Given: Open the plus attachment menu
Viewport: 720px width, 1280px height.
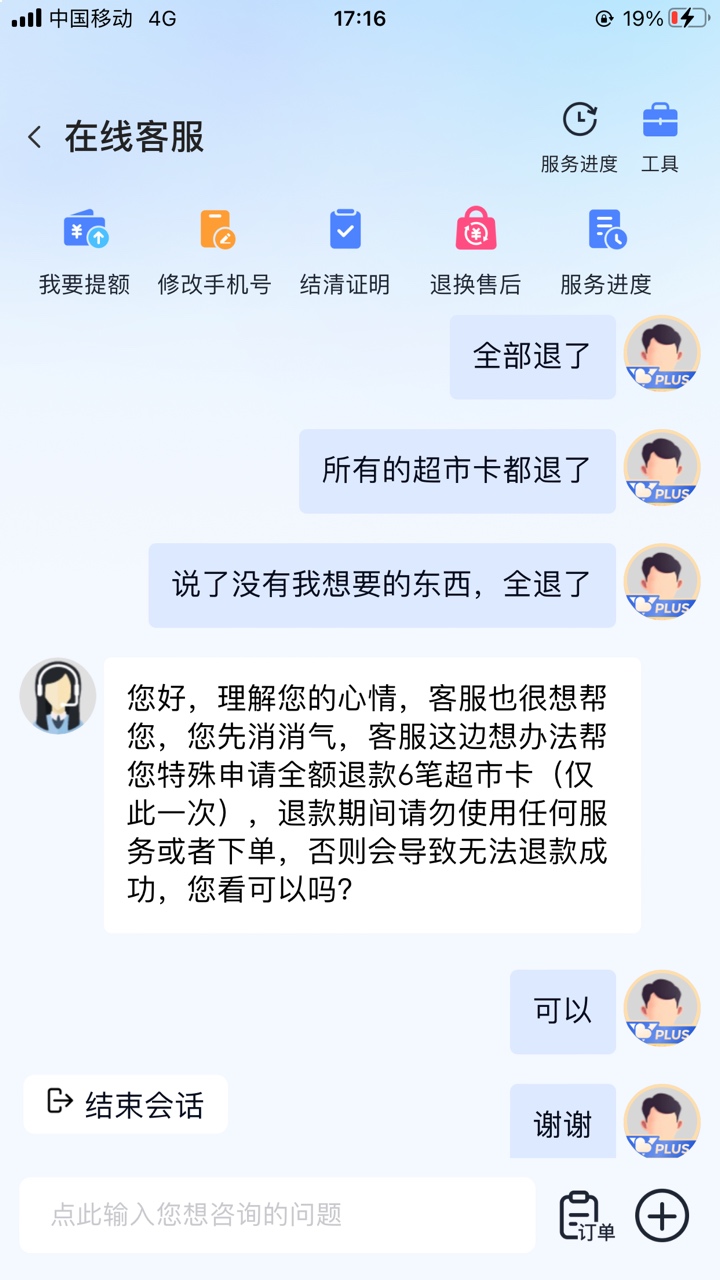Looking at the screenshot, I should [x=662, y=1216].
